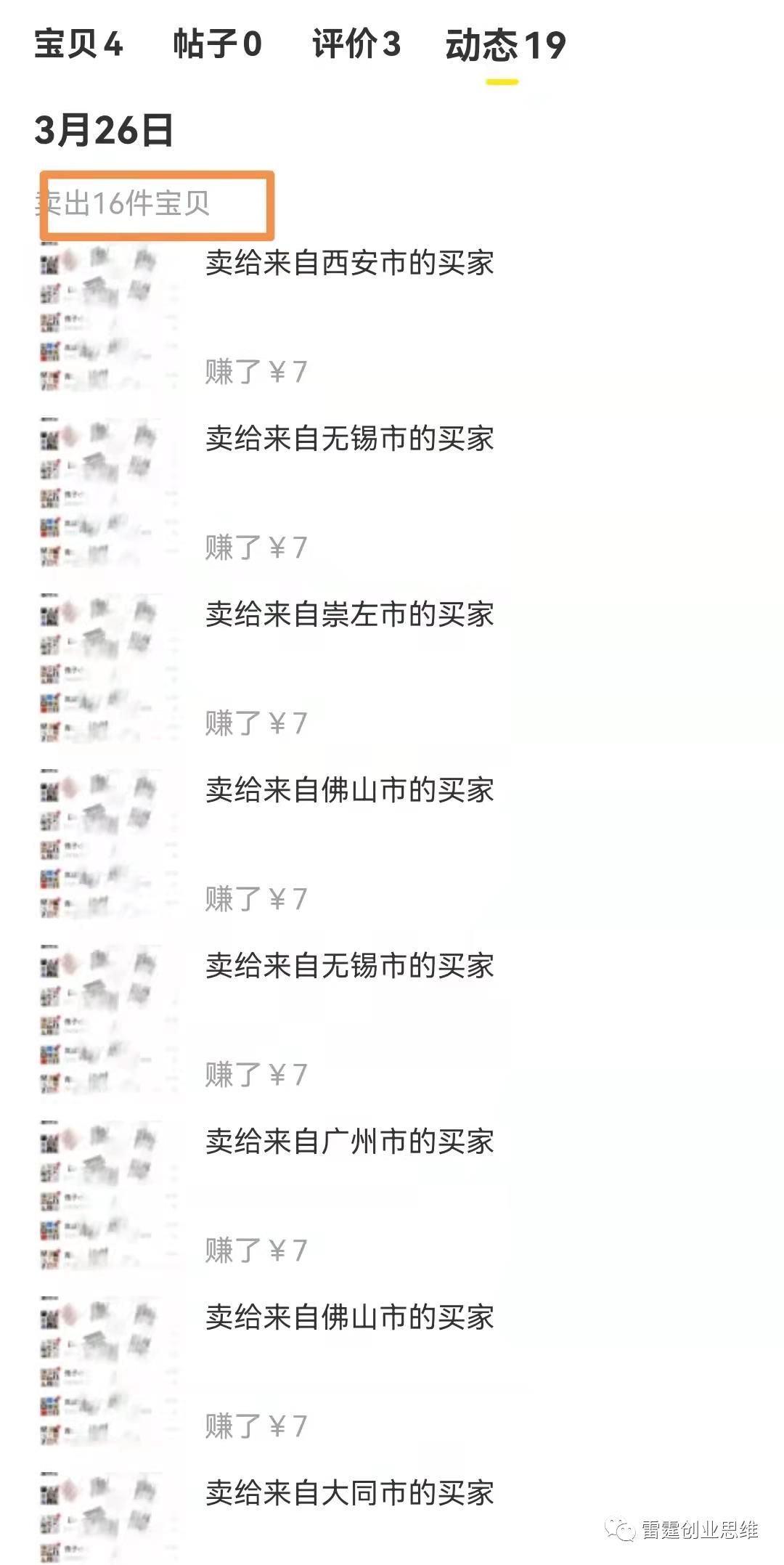
Task: Open the sale to the 广州市 buyer
Action: (349, 1142)
